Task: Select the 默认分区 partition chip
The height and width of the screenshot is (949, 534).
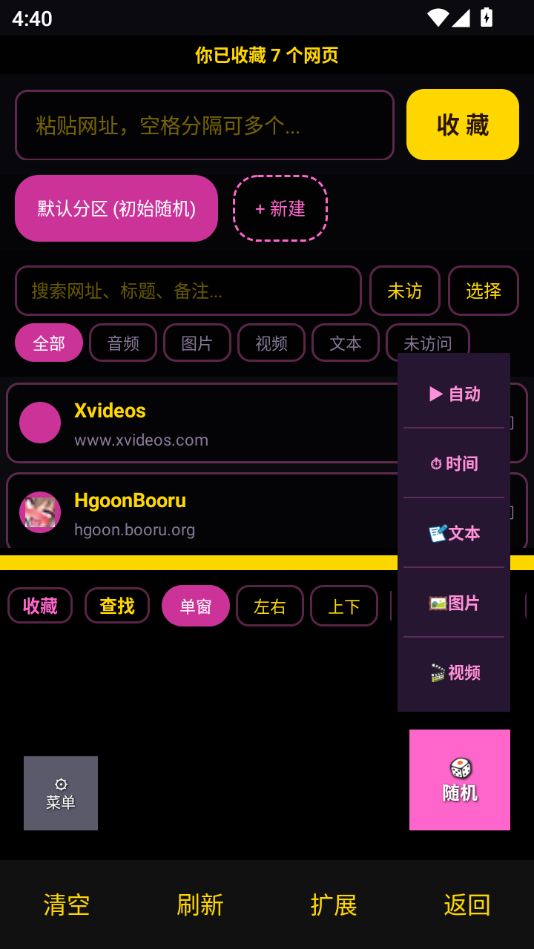Action: (x=116, y=209)
